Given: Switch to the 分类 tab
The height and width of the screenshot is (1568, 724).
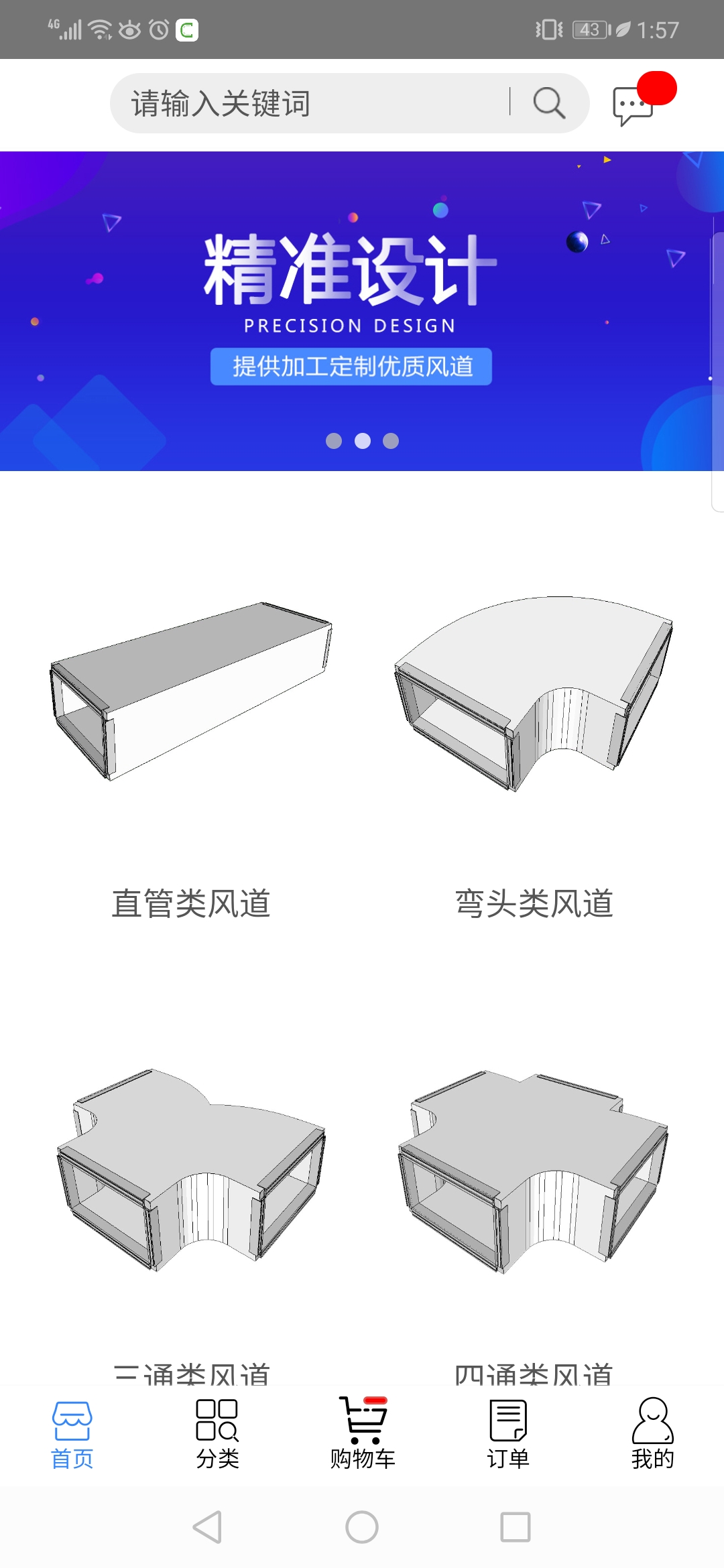Looking at the screenshot, I should (217, 1434).
